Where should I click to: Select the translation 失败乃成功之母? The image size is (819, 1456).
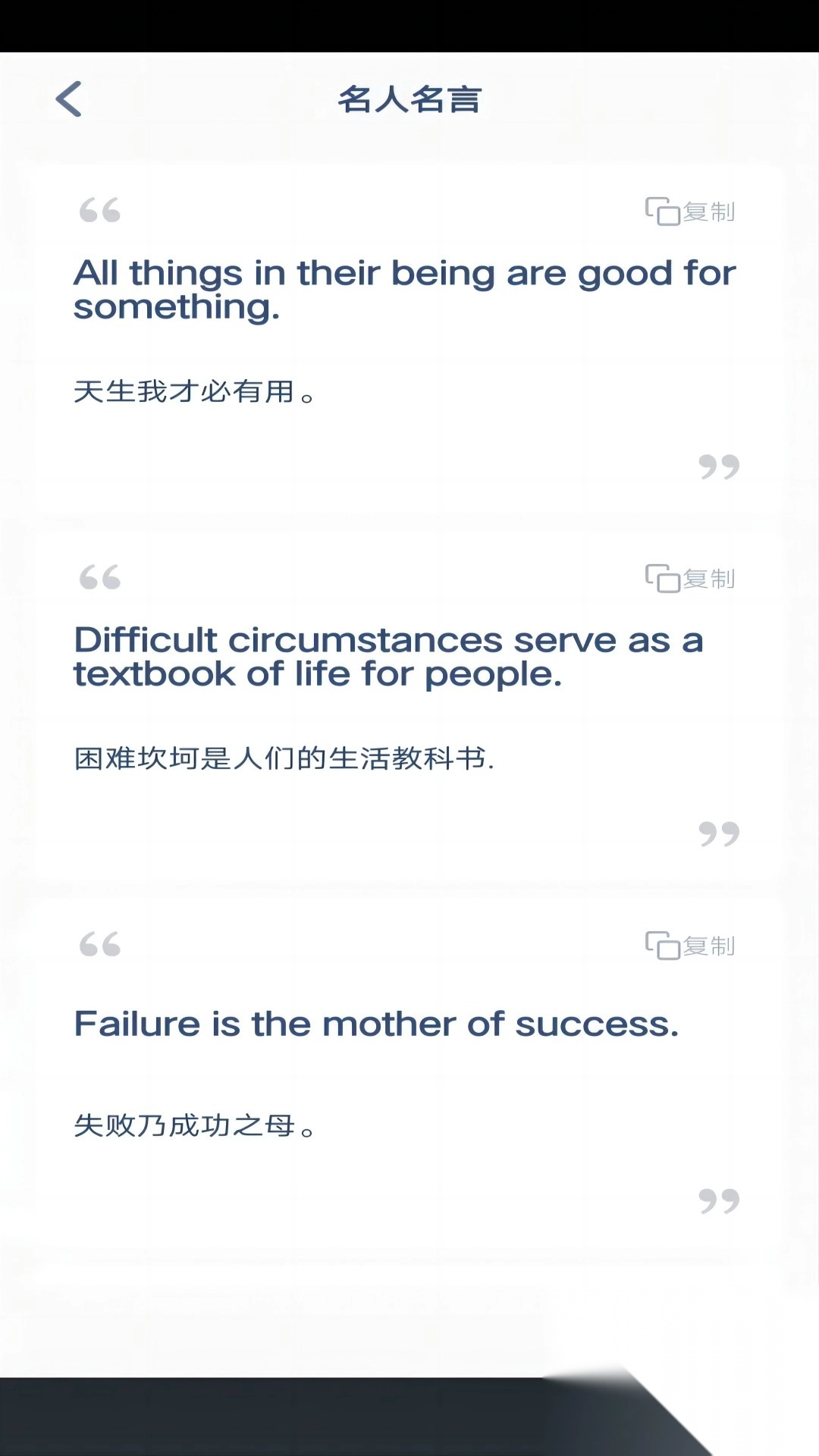[x=195, y=1128]
